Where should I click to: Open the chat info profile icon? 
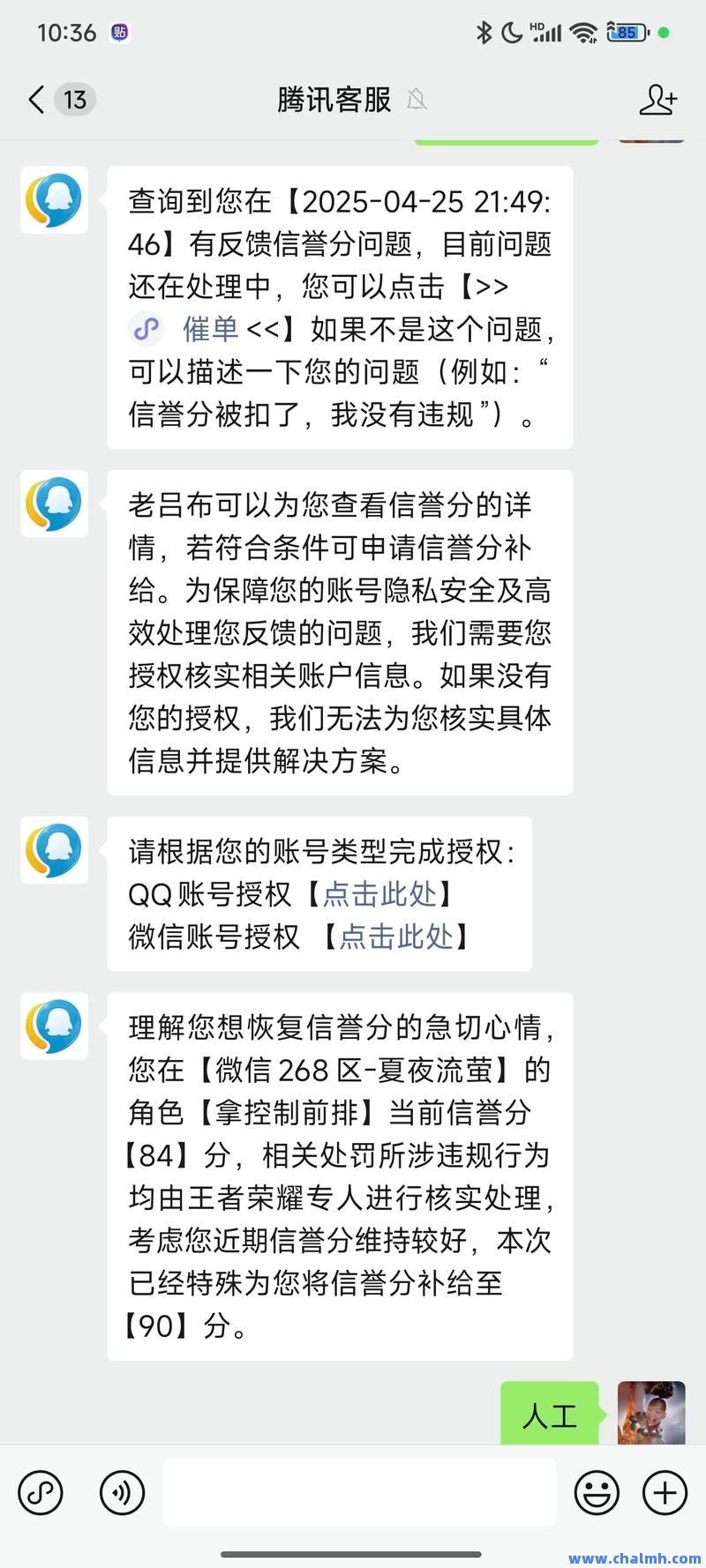658,100
